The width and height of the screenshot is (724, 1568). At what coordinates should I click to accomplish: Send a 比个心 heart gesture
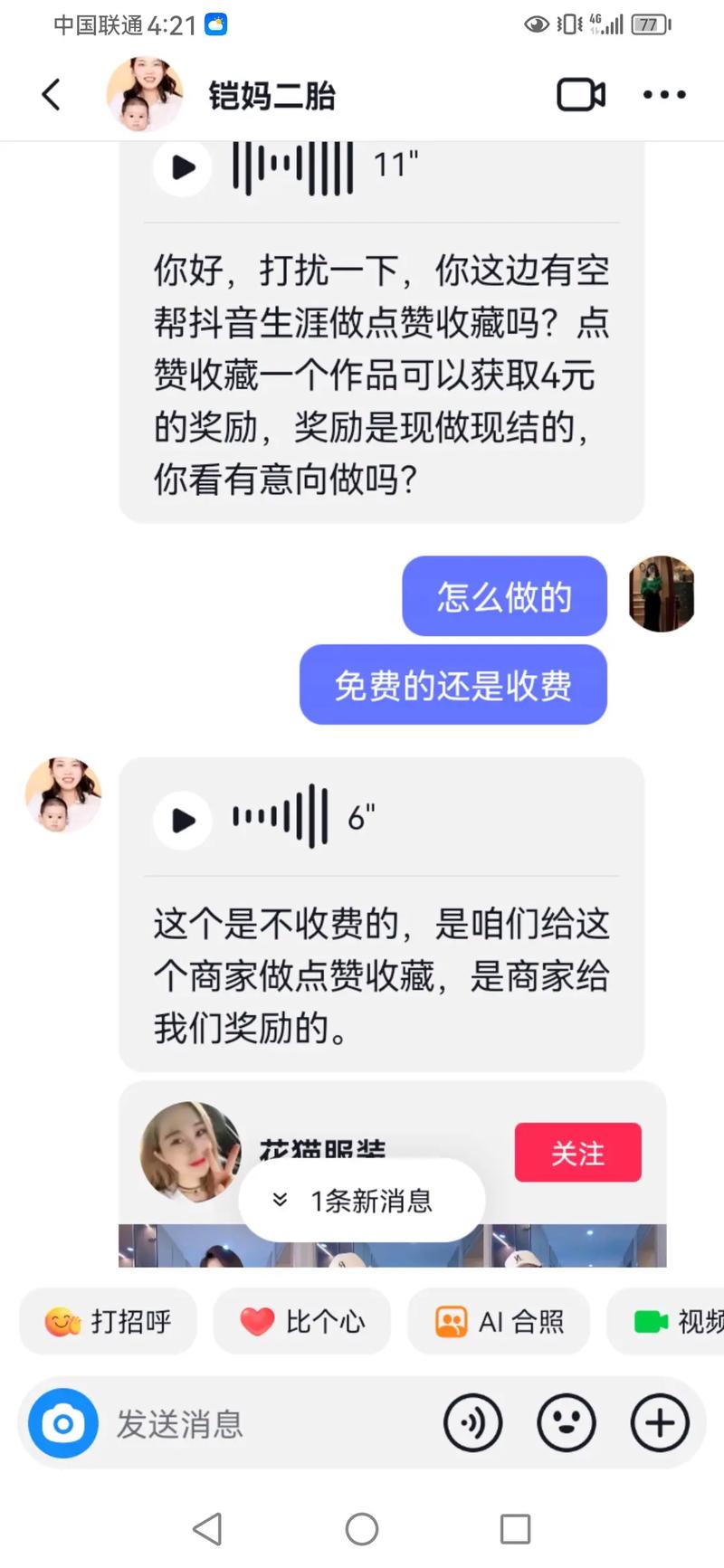coord(302,1322)
